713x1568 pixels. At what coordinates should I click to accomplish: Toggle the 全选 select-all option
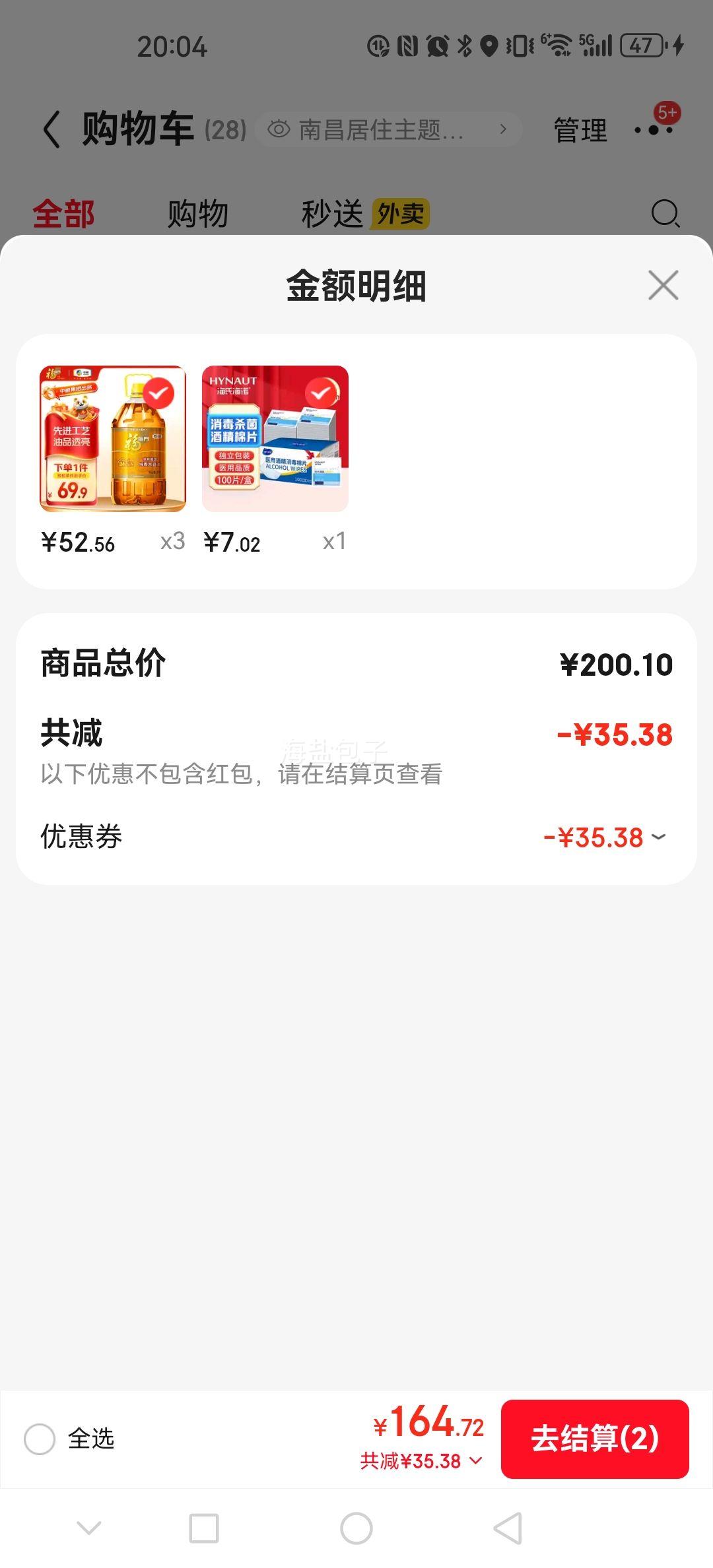click(40, 1439)
